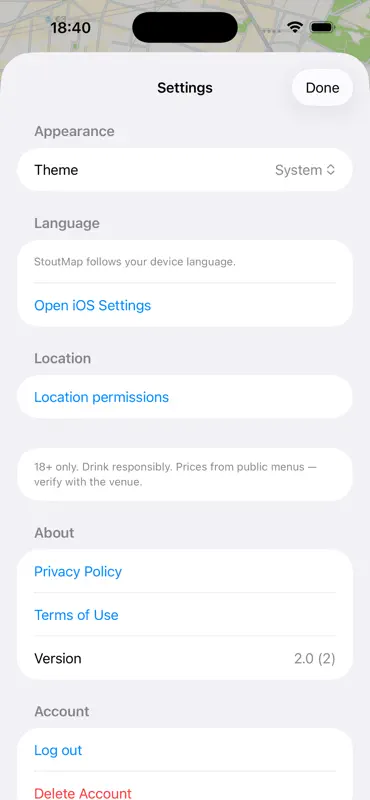Open Terms of Use
The width and height of the screenshot is (370, 800).
(185, 615)
